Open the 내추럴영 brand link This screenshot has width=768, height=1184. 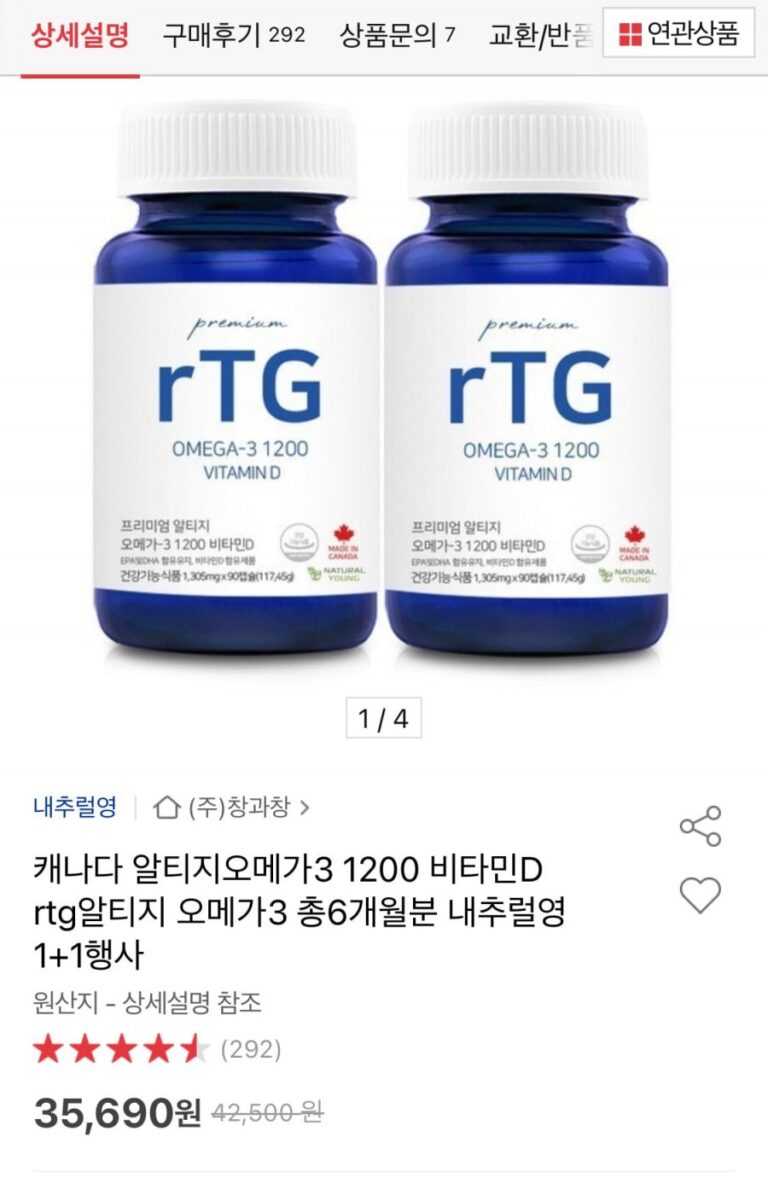[x=75, y=806]
